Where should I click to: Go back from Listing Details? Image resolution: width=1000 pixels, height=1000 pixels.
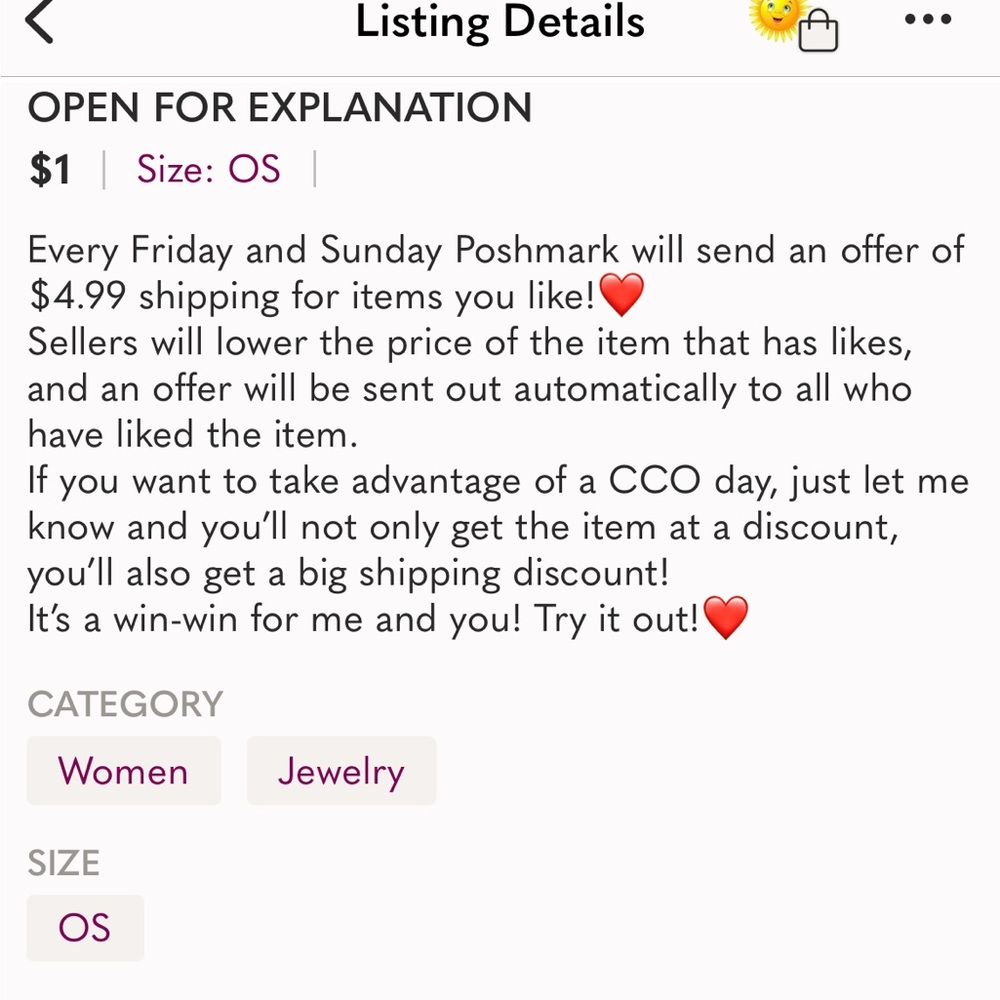pos(38,22)
